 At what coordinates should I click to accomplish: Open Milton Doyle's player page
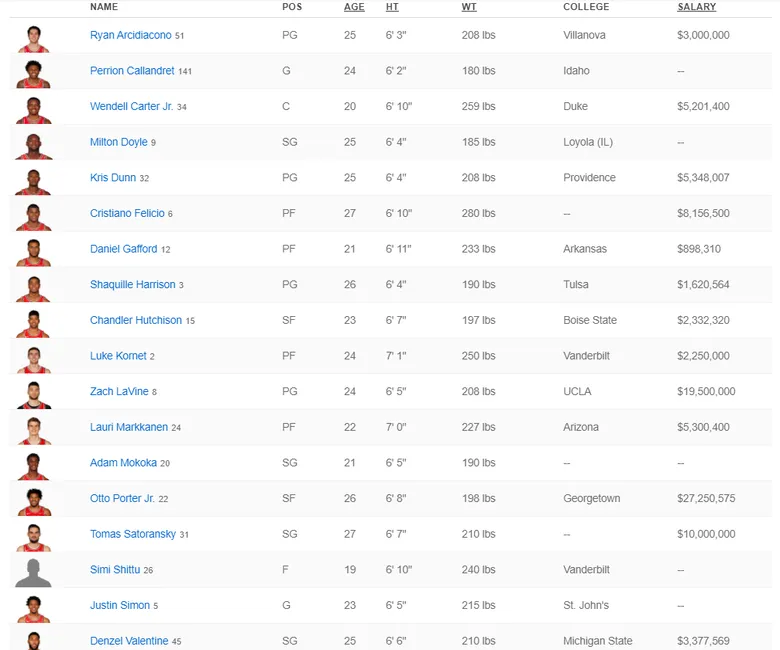point(118,143)
